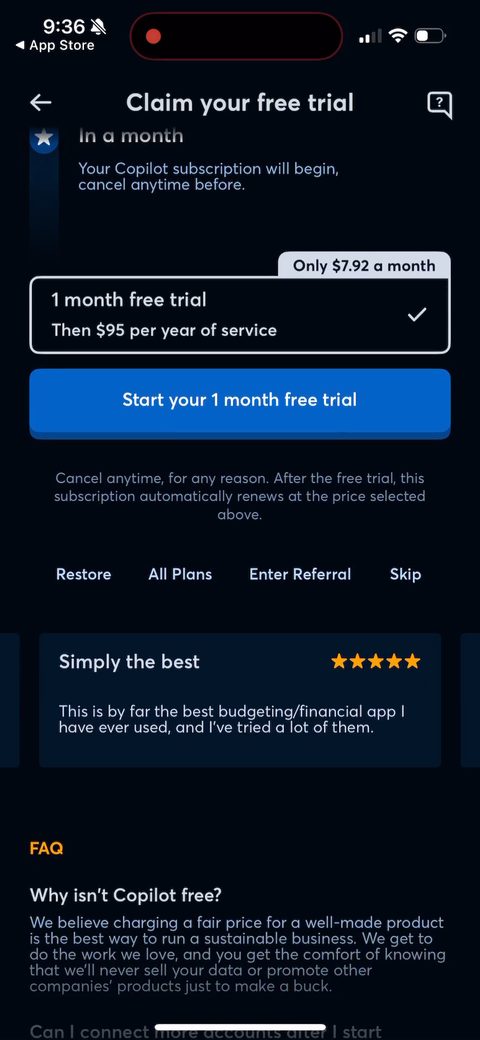Screen dimensions: 480x1040
Task: Go back using the top-left arrow
Action: pos(41,103)
